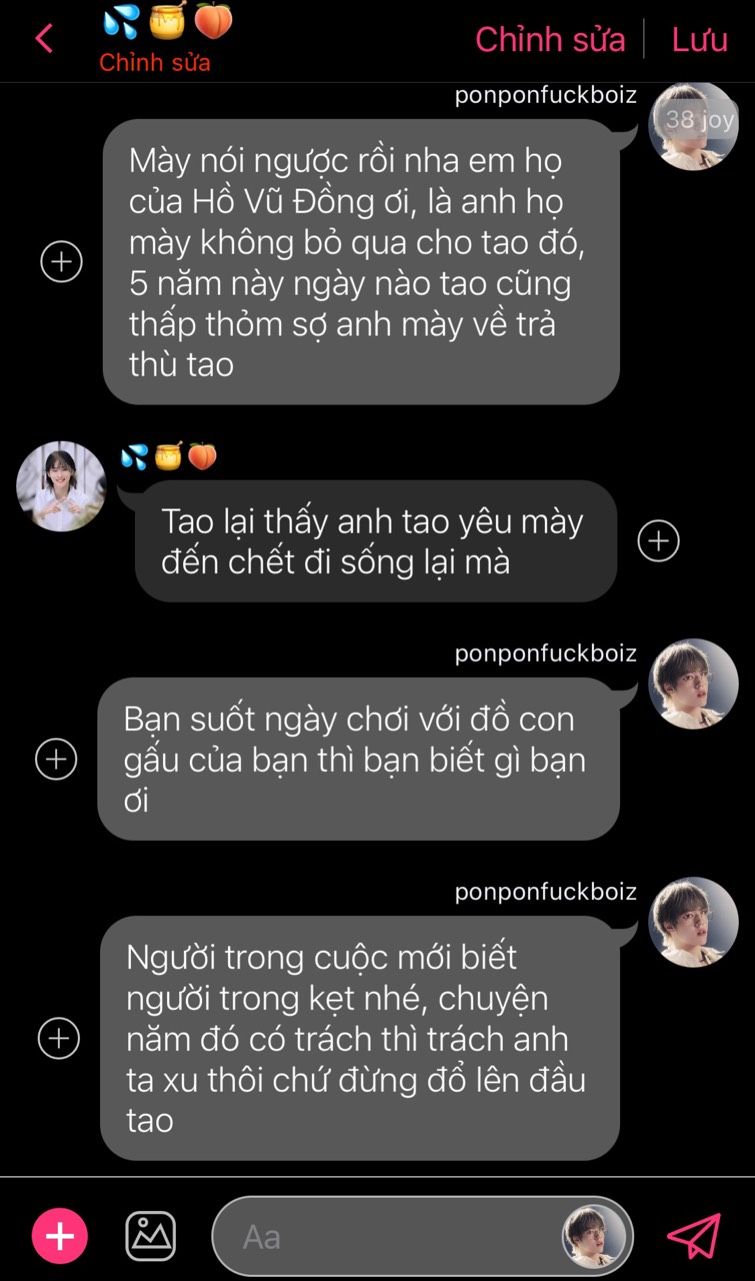
Task: Open the girl's avatar beside the emoji name
Action: coord(61,486)
